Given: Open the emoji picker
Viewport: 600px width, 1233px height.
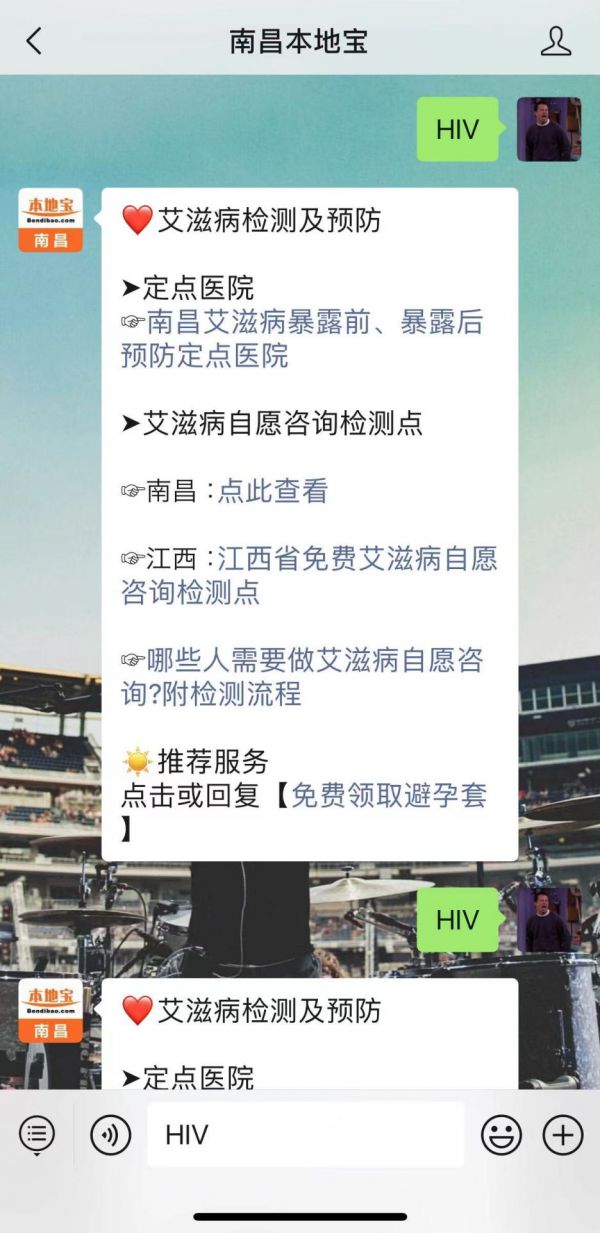Looking at the screenshot, I should [502, 1135].
